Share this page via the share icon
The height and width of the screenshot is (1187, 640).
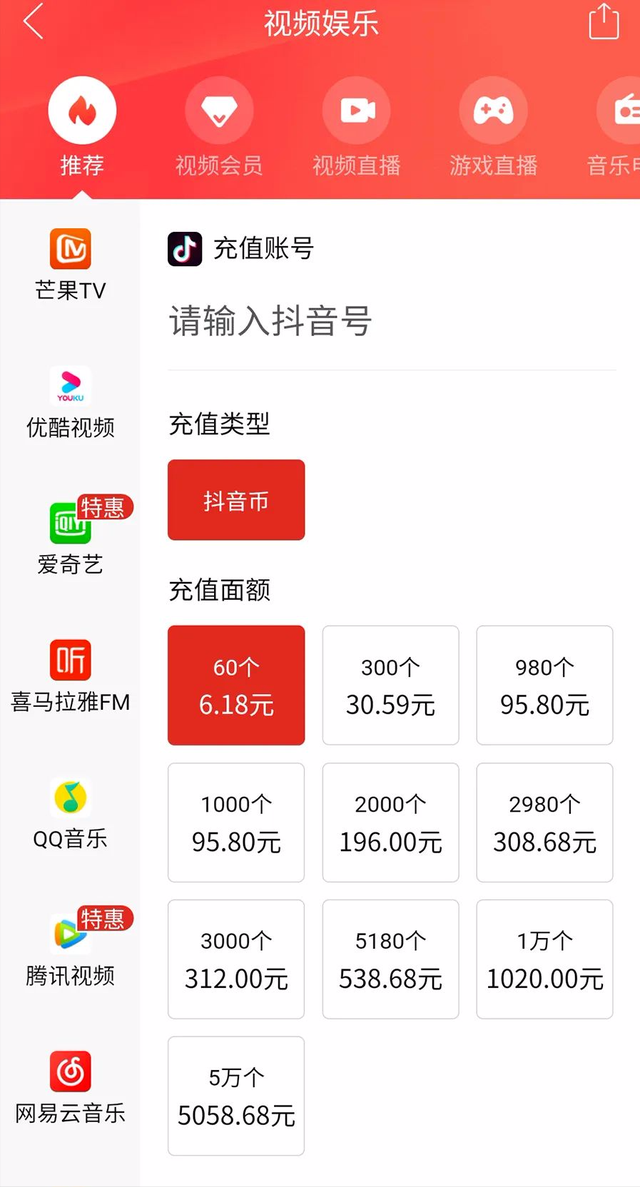coord(604,21)
